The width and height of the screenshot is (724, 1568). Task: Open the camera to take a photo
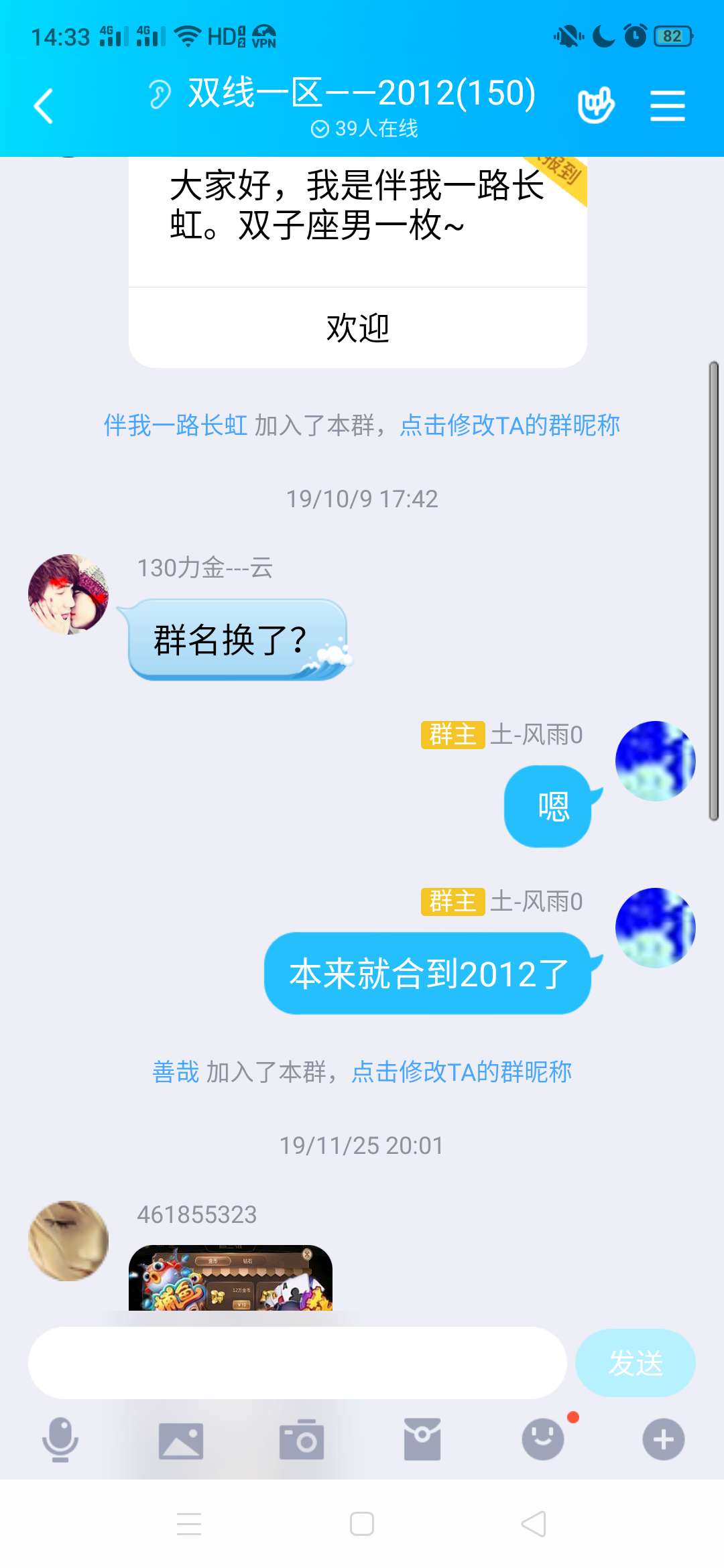click(x=302, y=1439)
